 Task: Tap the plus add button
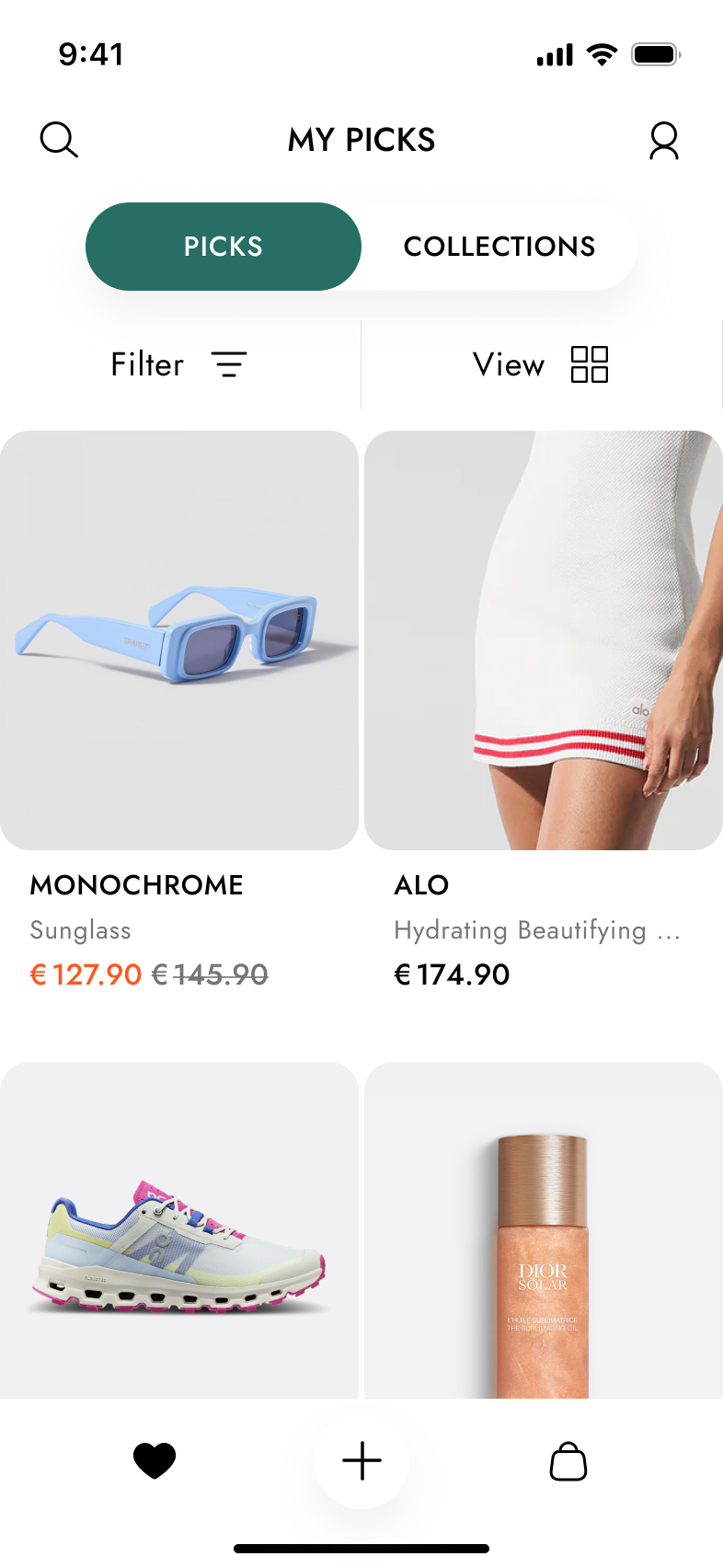click(361, 1460)
